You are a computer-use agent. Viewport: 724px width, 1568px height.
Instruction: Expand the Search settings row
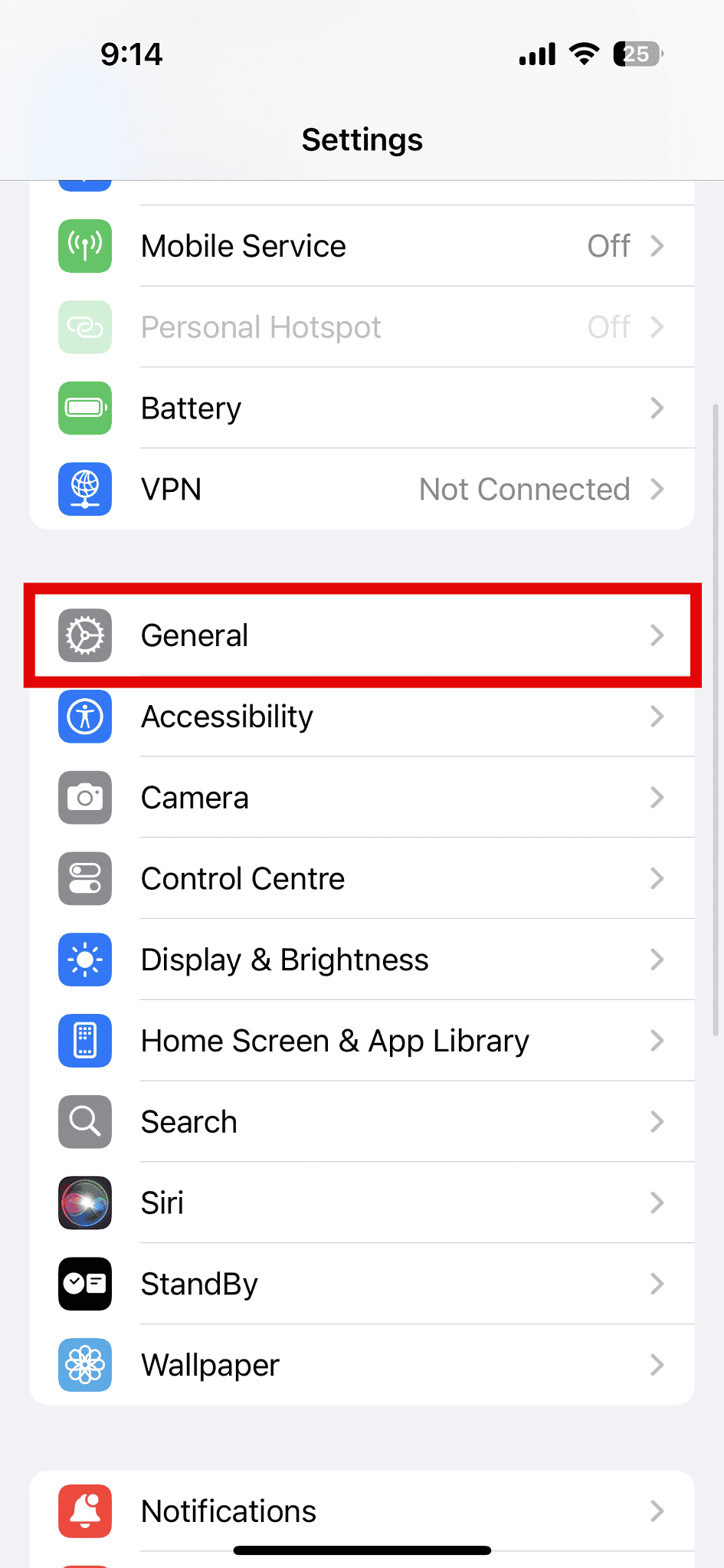pyautogui.click(x=362, y=1121)
